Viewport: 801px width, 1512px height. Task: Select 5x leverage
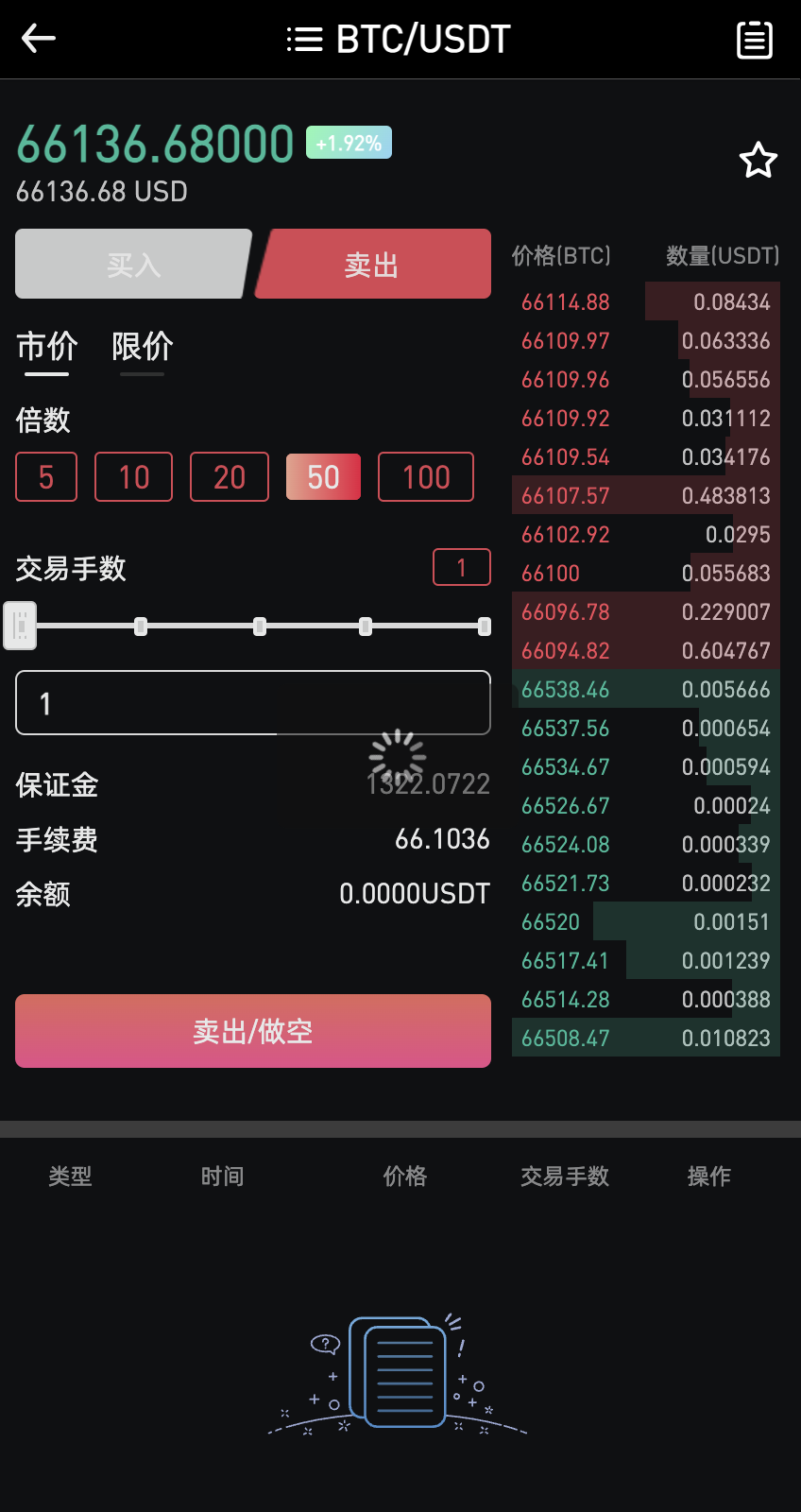(45, 477)
